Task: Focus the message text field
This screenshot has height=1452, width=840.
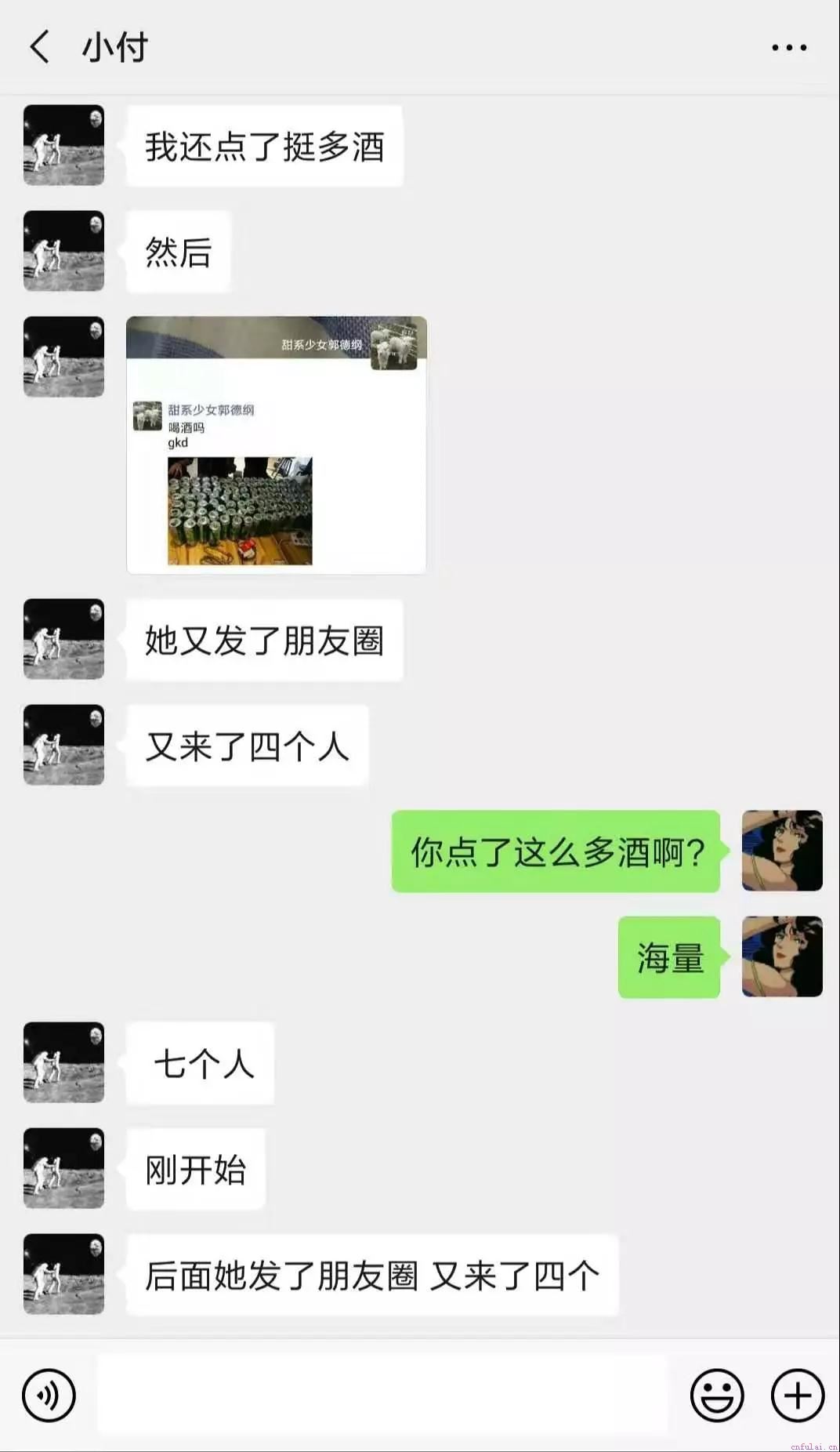Action: [x=382, y=1396]
